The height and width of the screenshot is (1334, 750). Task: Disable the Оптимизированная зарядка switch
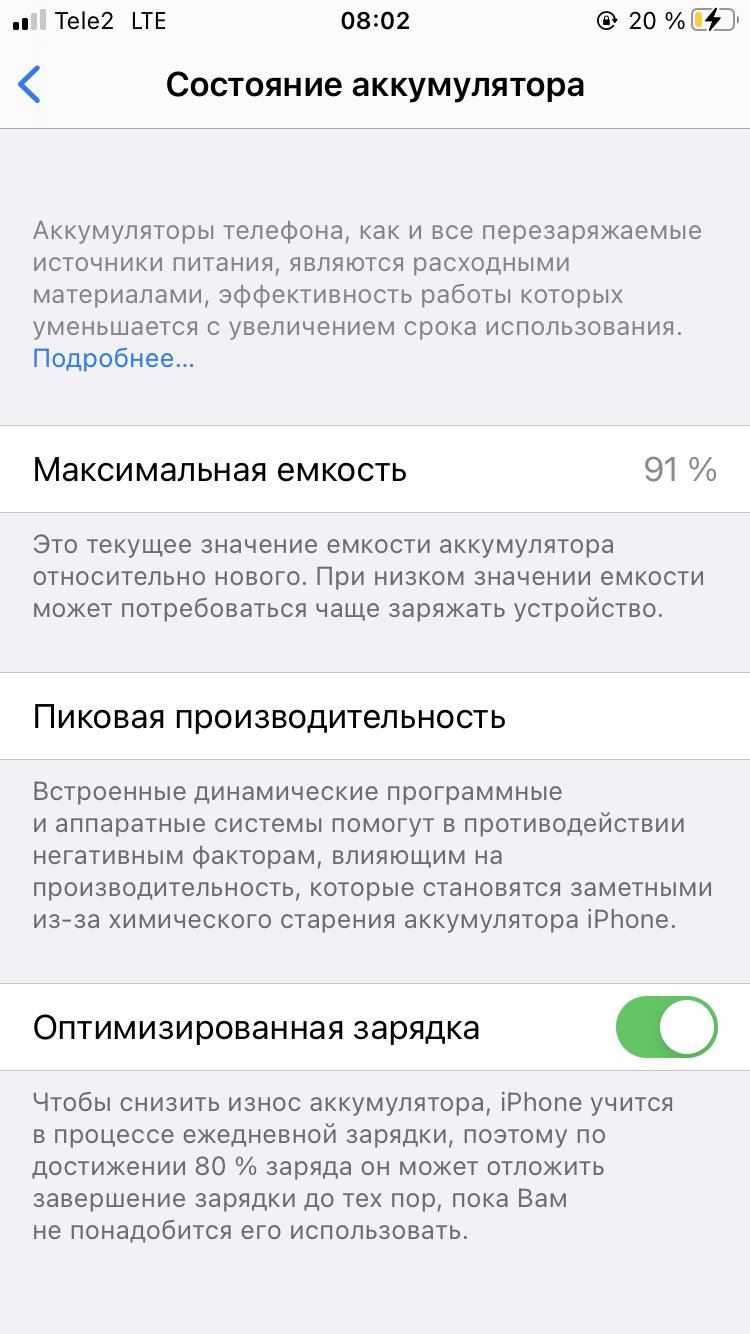pos(666,1027)
